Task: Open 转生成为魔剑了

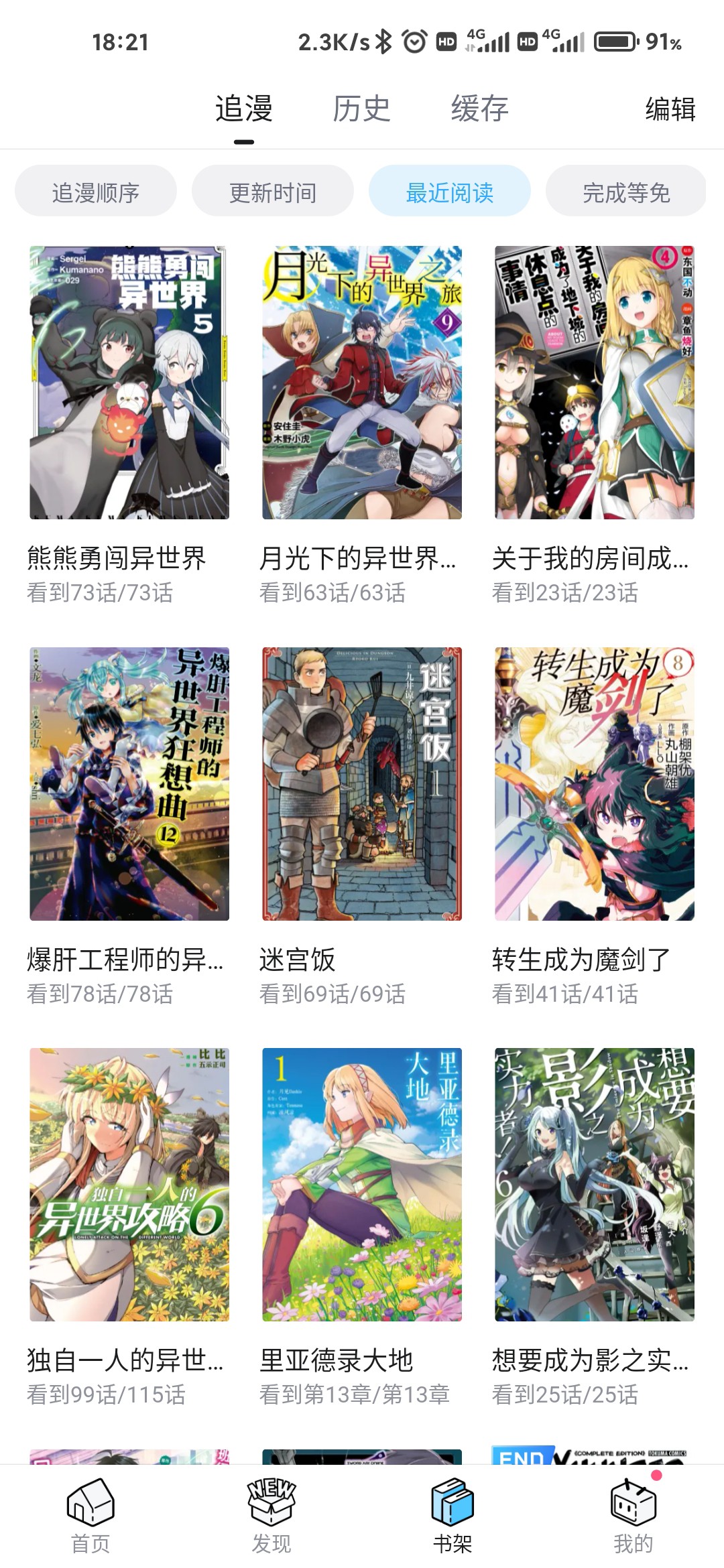Action: 595,784
